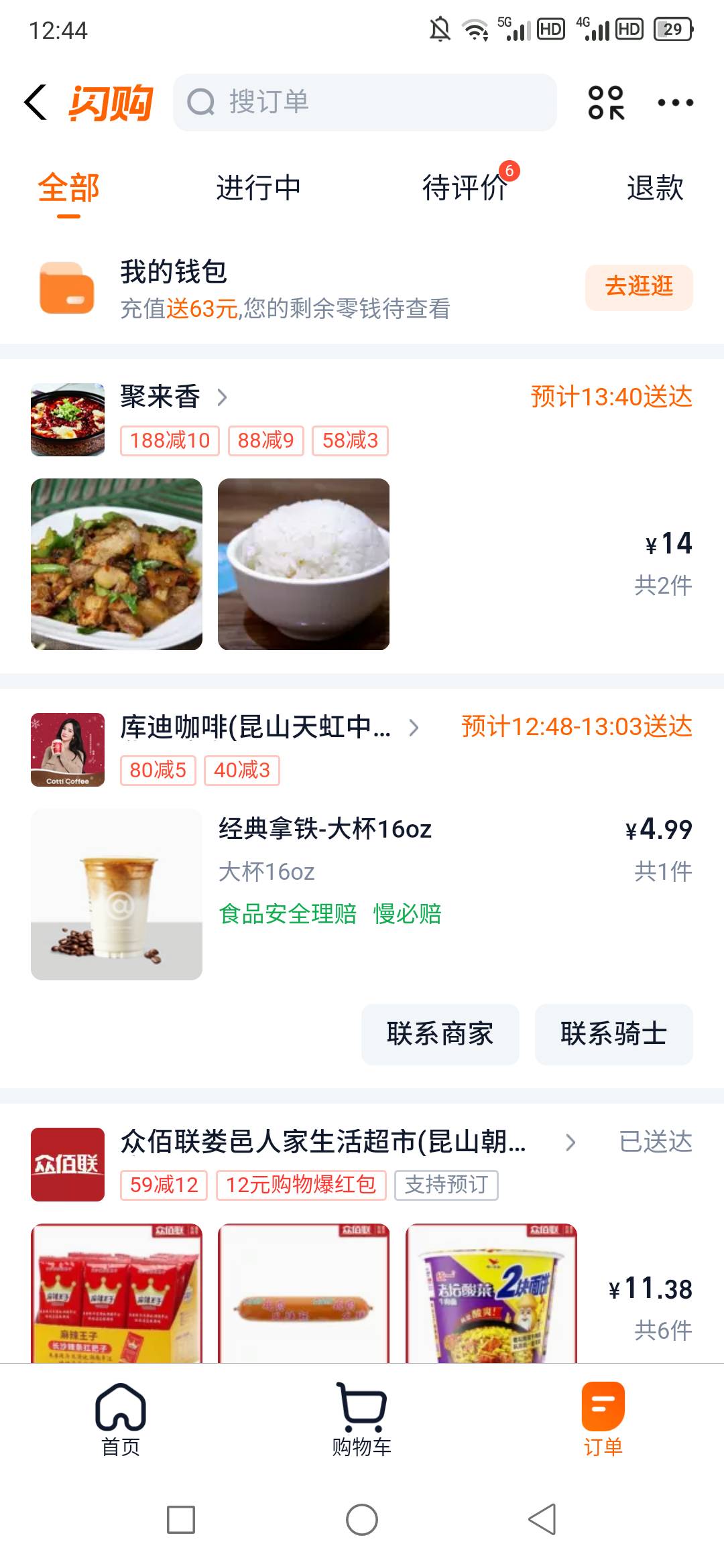Viewport: 724px width, 1568px height.
Task: Tap the 搜订单 search box
Action: pos(365,103)
